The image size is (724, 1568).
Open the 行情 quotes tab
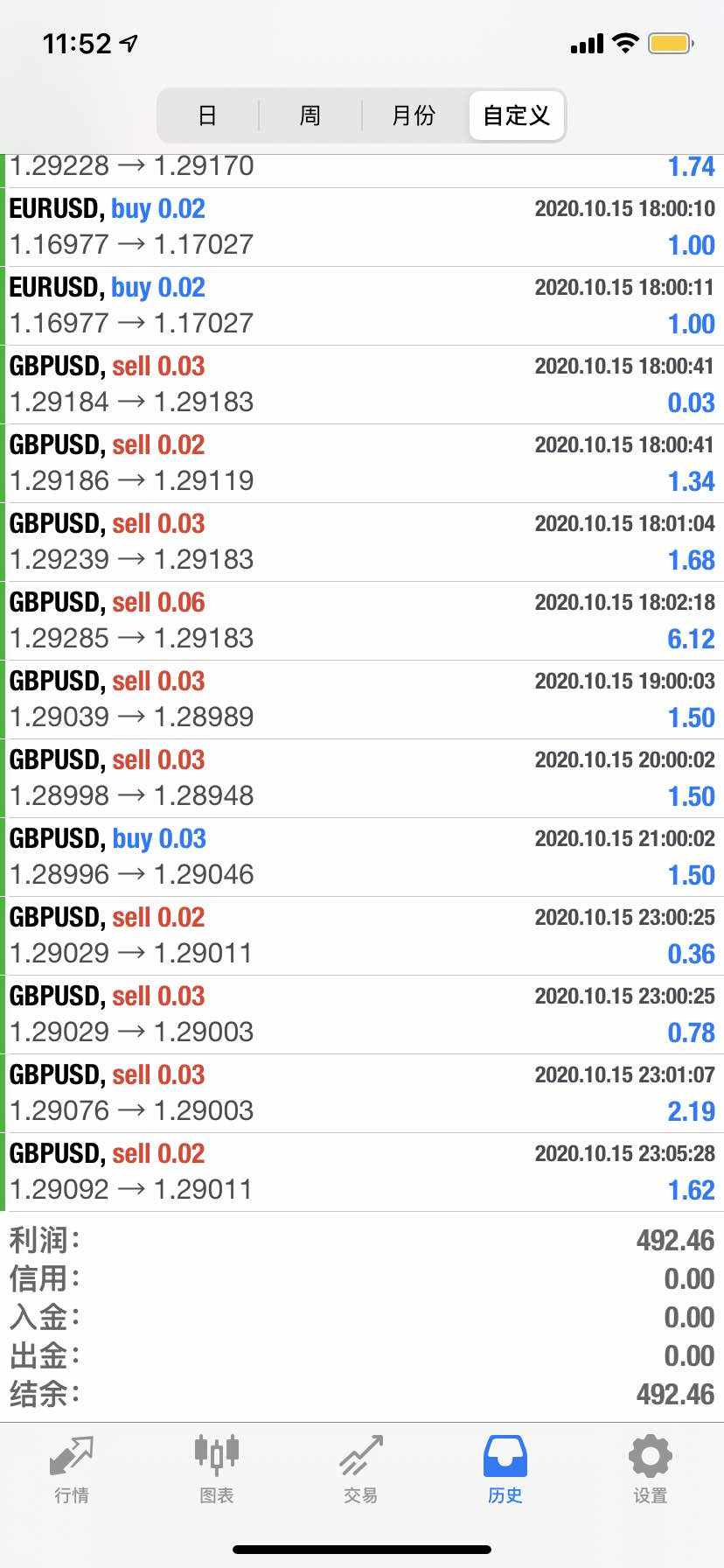[72, 1470]
